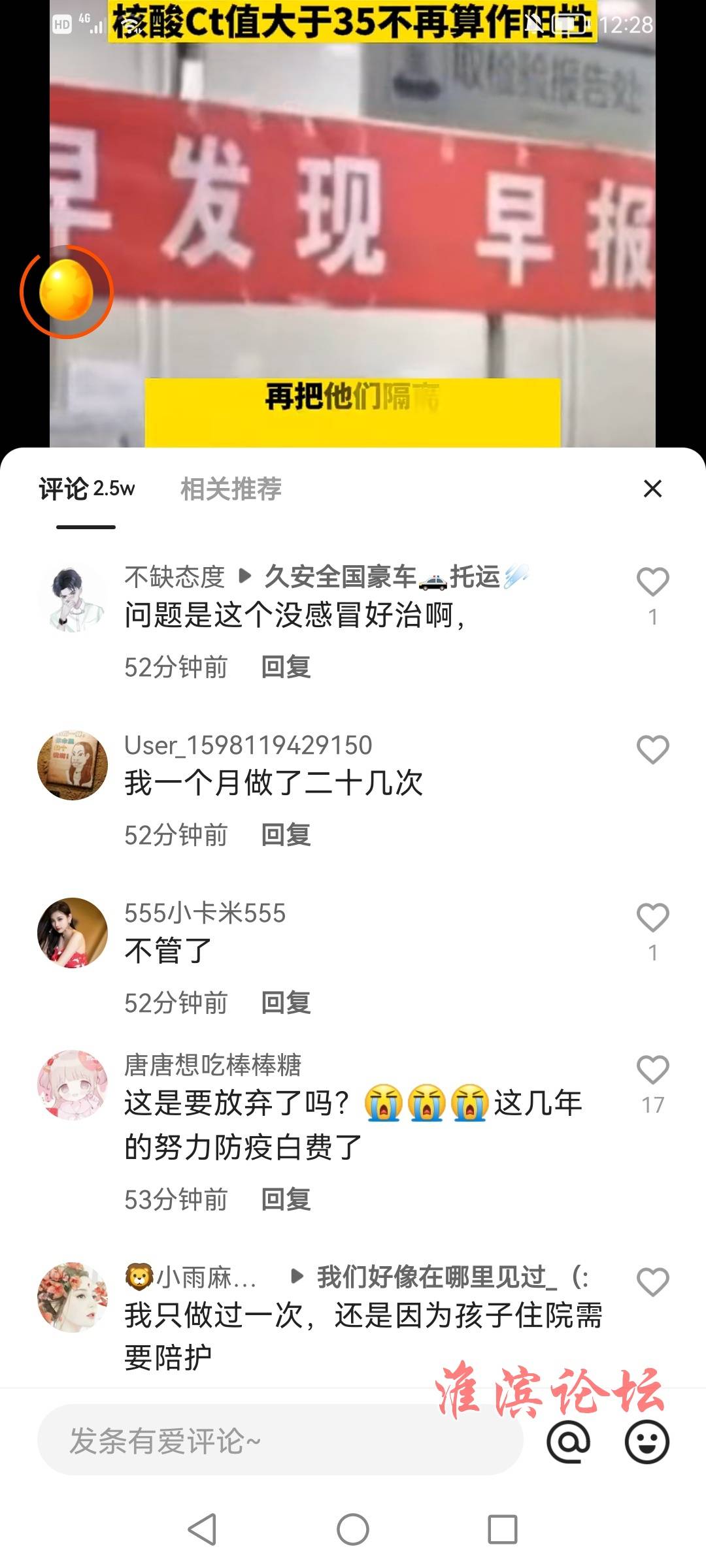Screen dimensions: 706x1568
Task: Reply to 不缺态度's comment
Action: pos(286,667)
